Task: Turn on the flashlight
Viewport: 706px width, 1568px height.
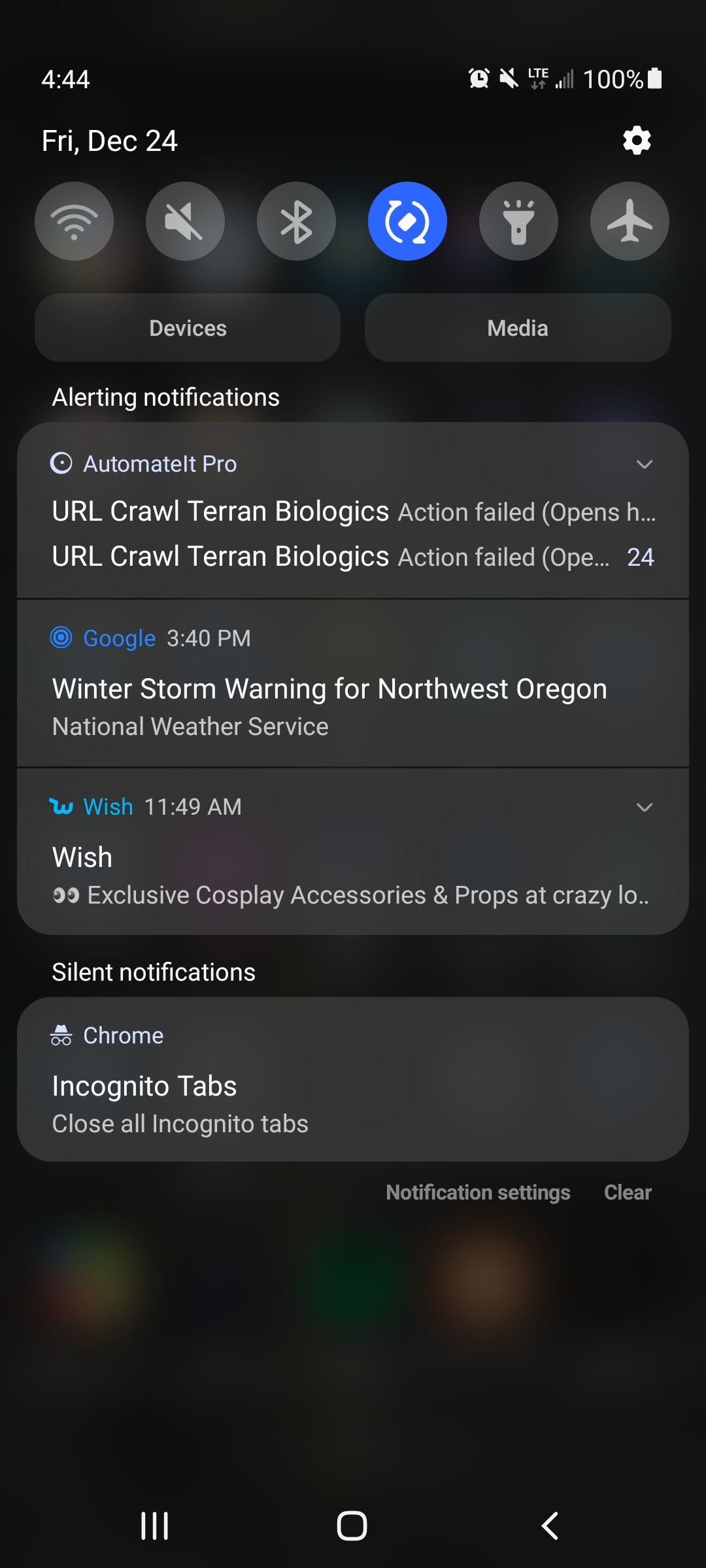Action: (518, 221)
